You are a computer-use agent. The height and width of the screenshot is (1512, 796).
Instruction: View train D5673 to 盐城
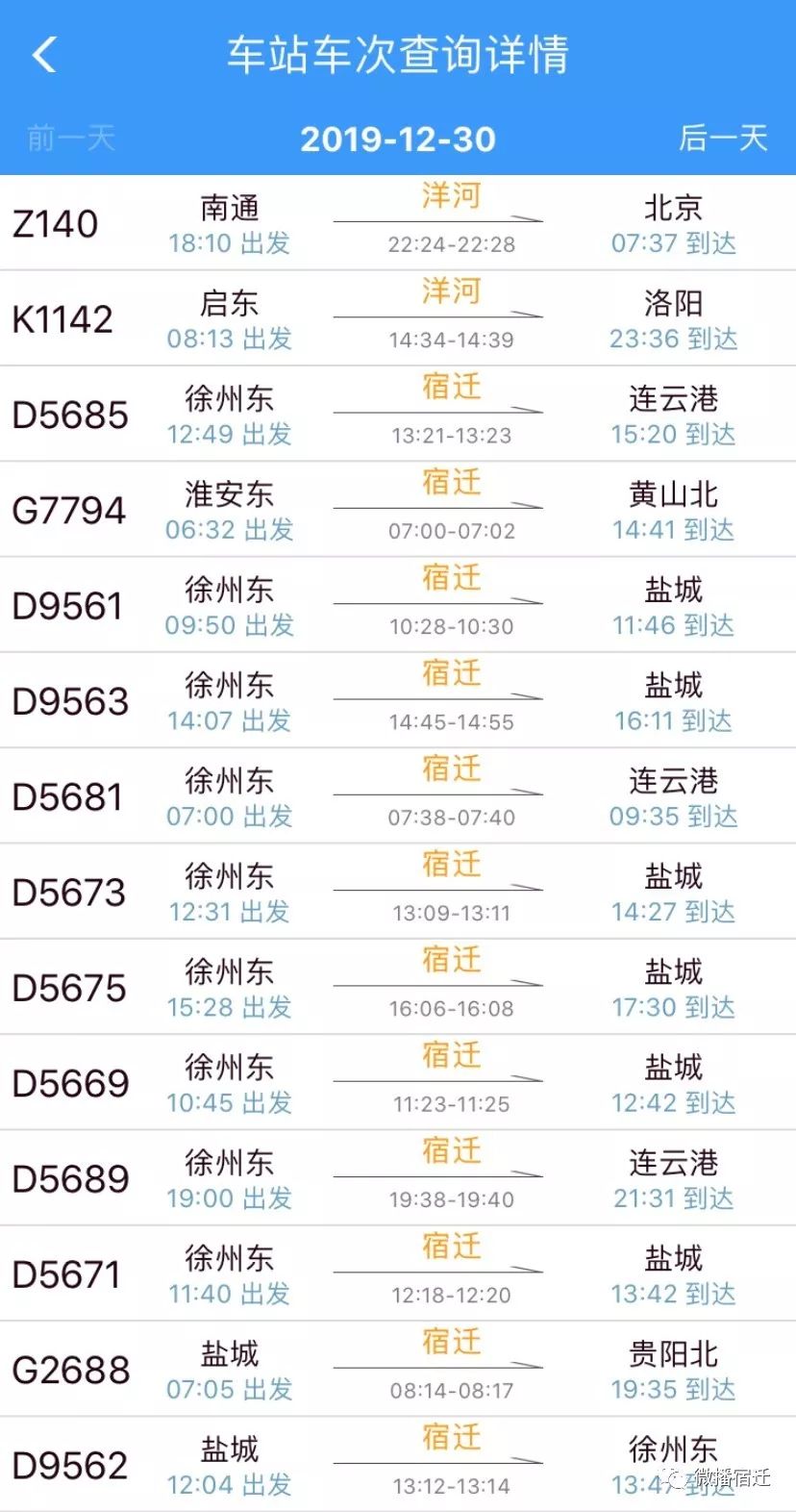[398, 892]
